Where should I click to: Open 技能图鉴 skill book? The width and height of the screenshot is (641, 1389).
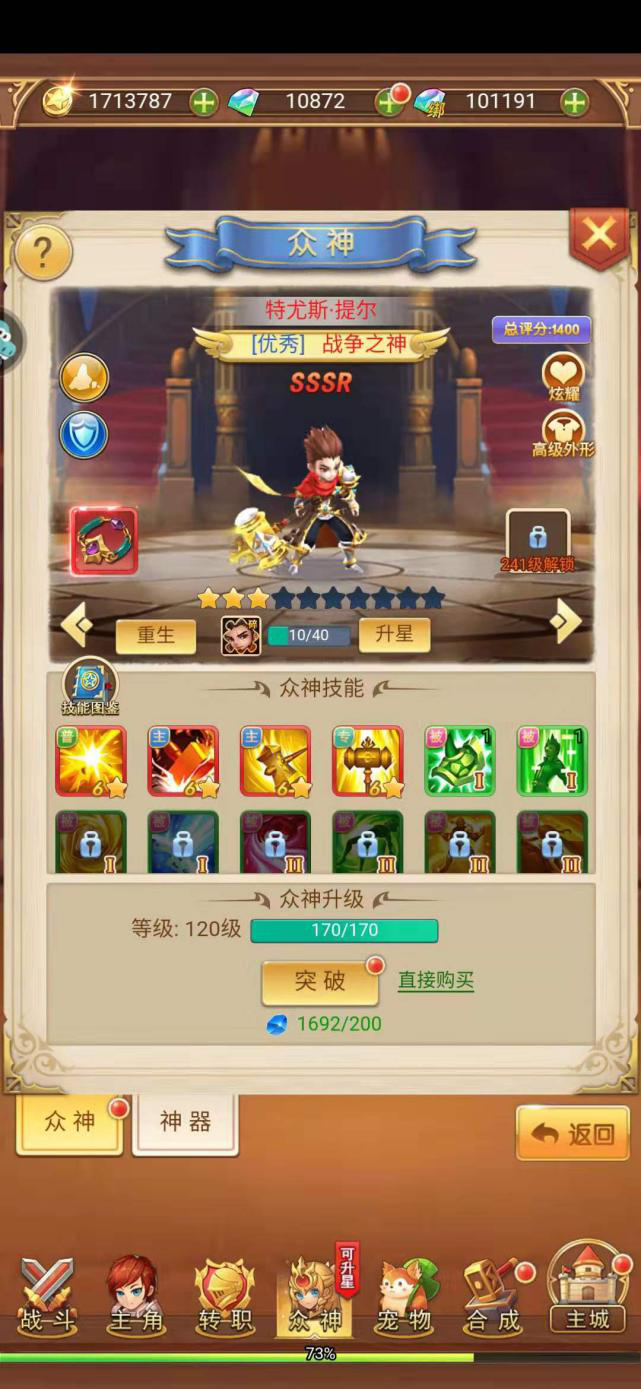pos(91,689)
